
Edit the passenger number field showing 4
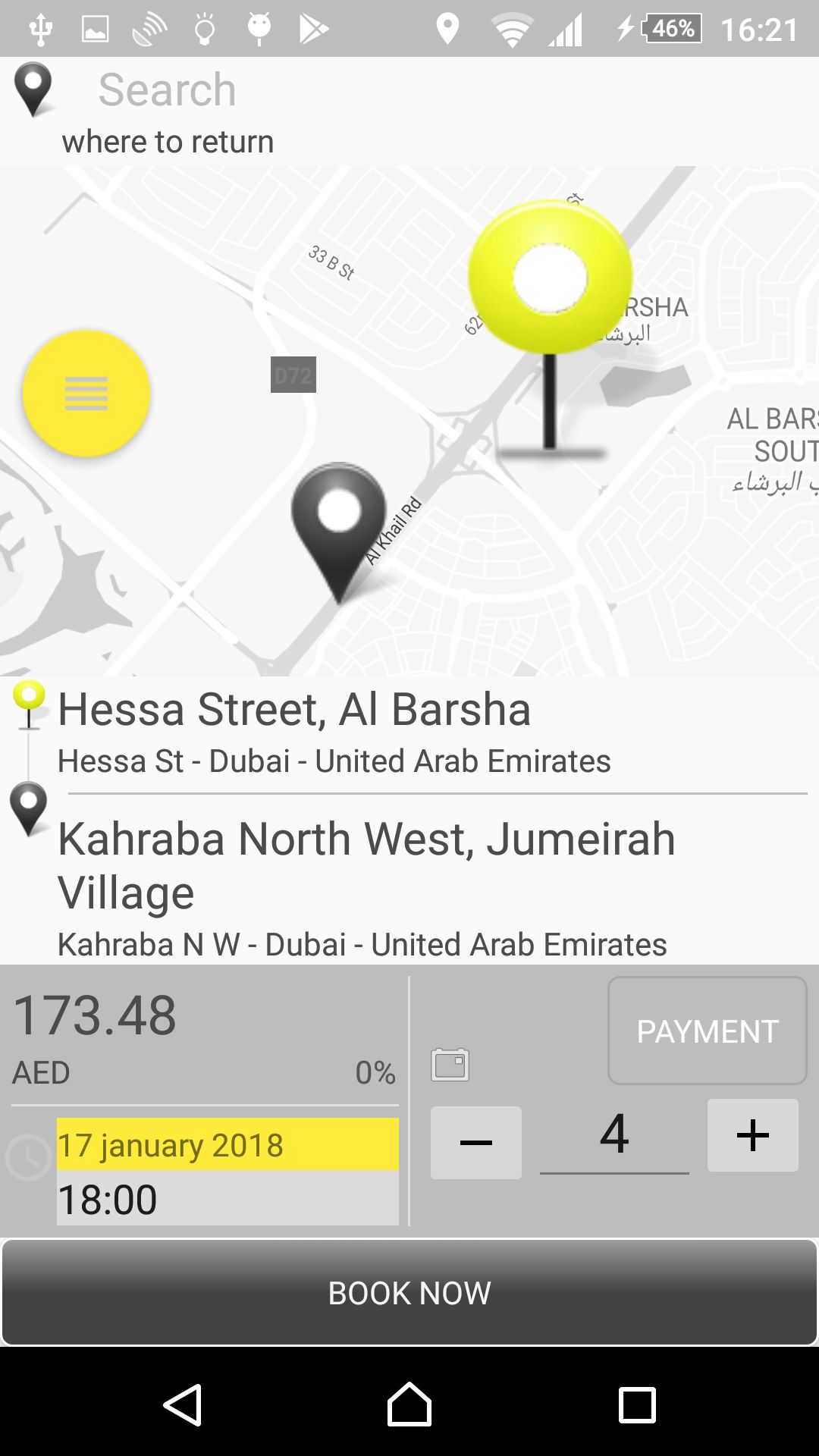pos(614,1137)
